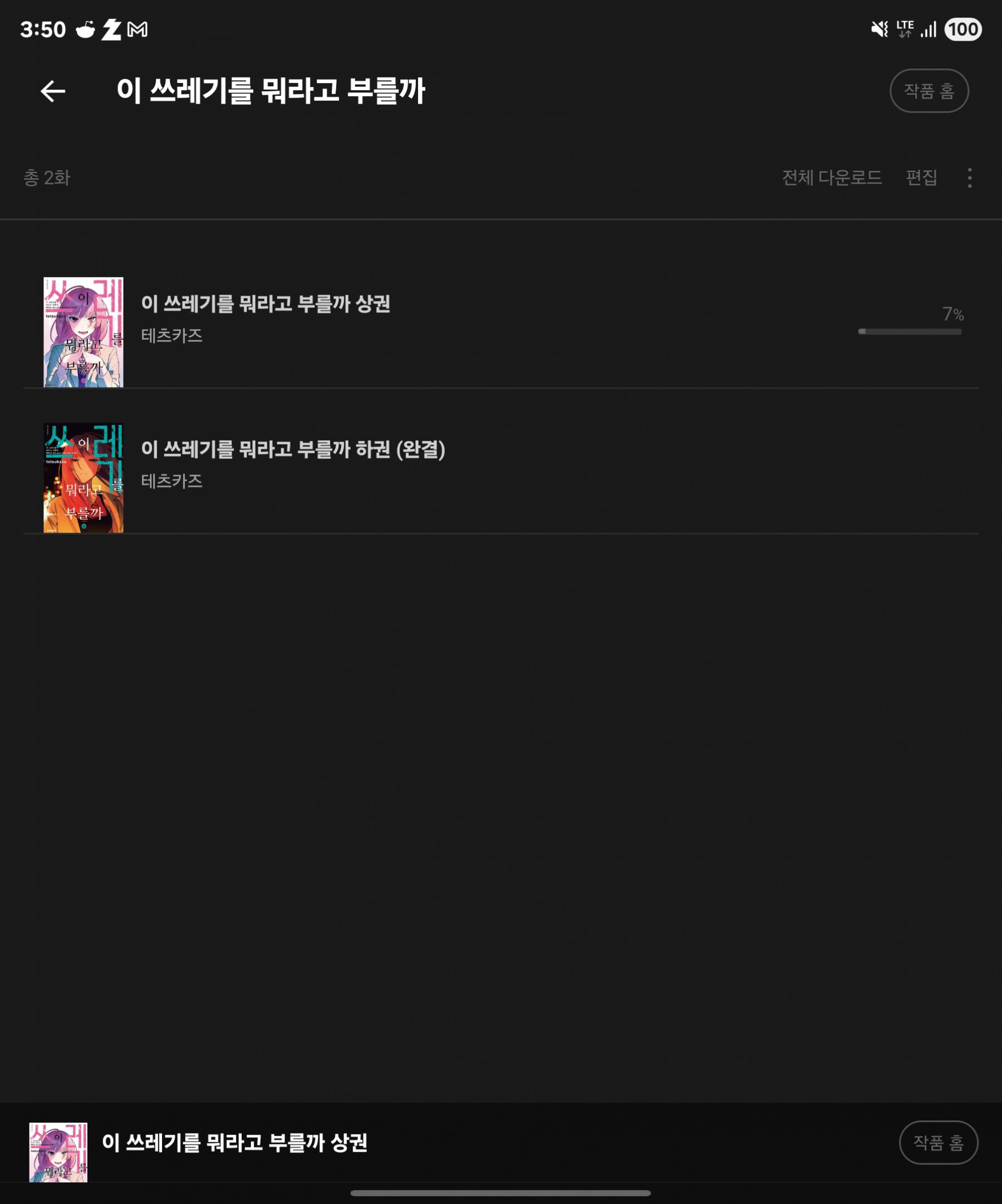Tap 작품 홈 in the bottom bar

tap(938, 1143)
